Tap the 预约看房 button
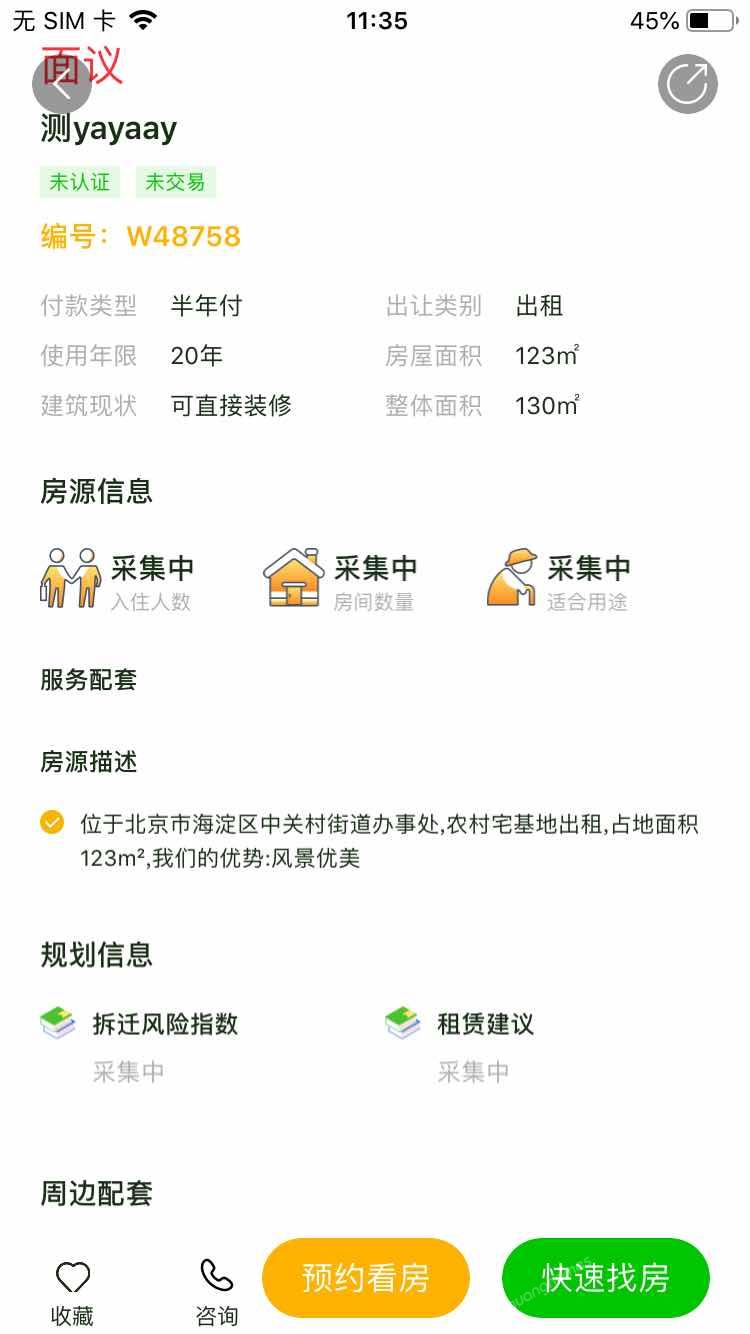750x1334 pixels. point(366,1278)
